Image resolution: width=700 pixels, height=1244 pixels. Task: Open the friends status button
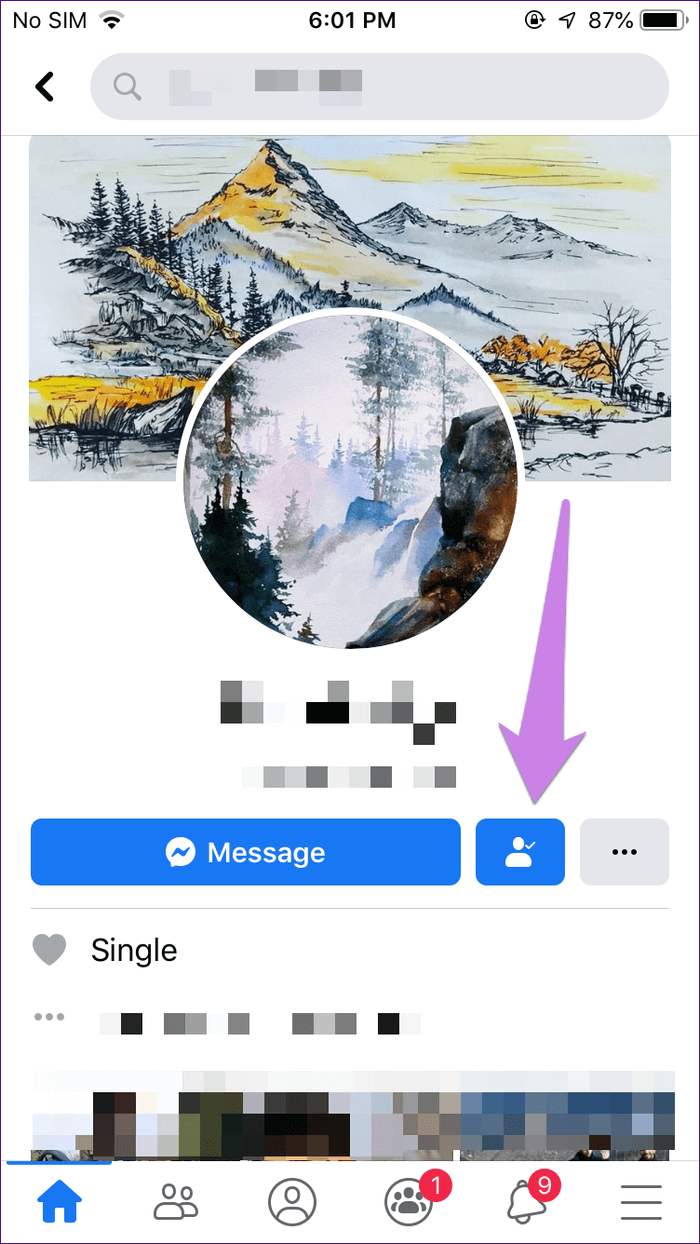(x=520, y=853)
